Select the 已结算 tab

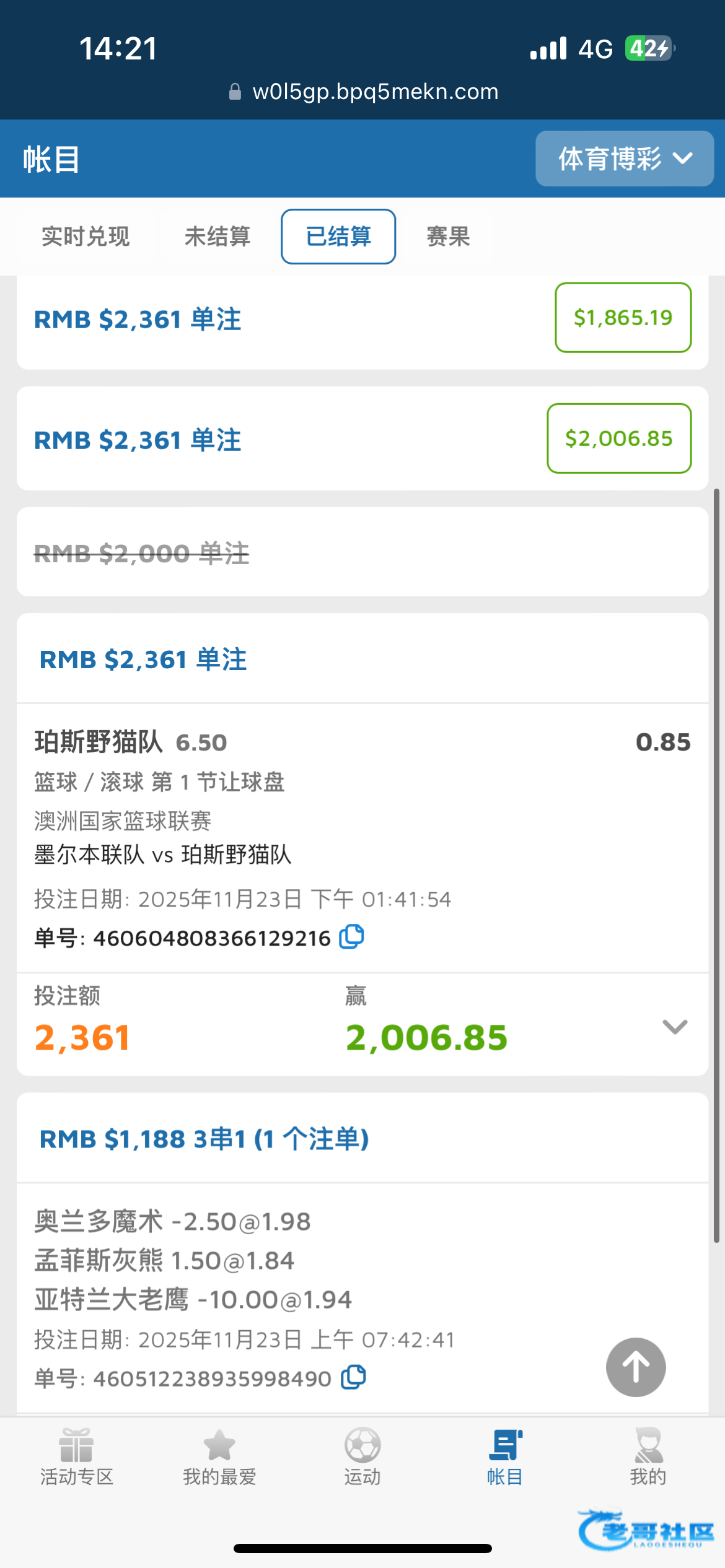[x=338, y=237]
